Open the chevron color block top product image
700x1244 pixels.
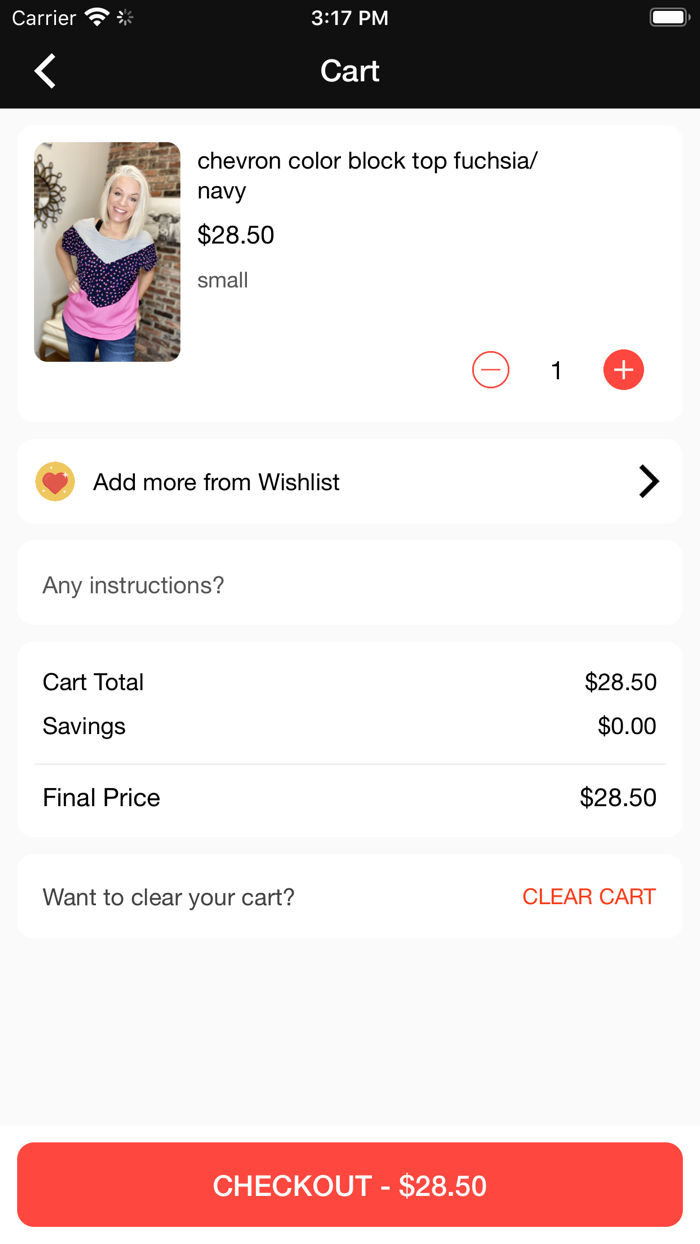click(x=107, y=252)
